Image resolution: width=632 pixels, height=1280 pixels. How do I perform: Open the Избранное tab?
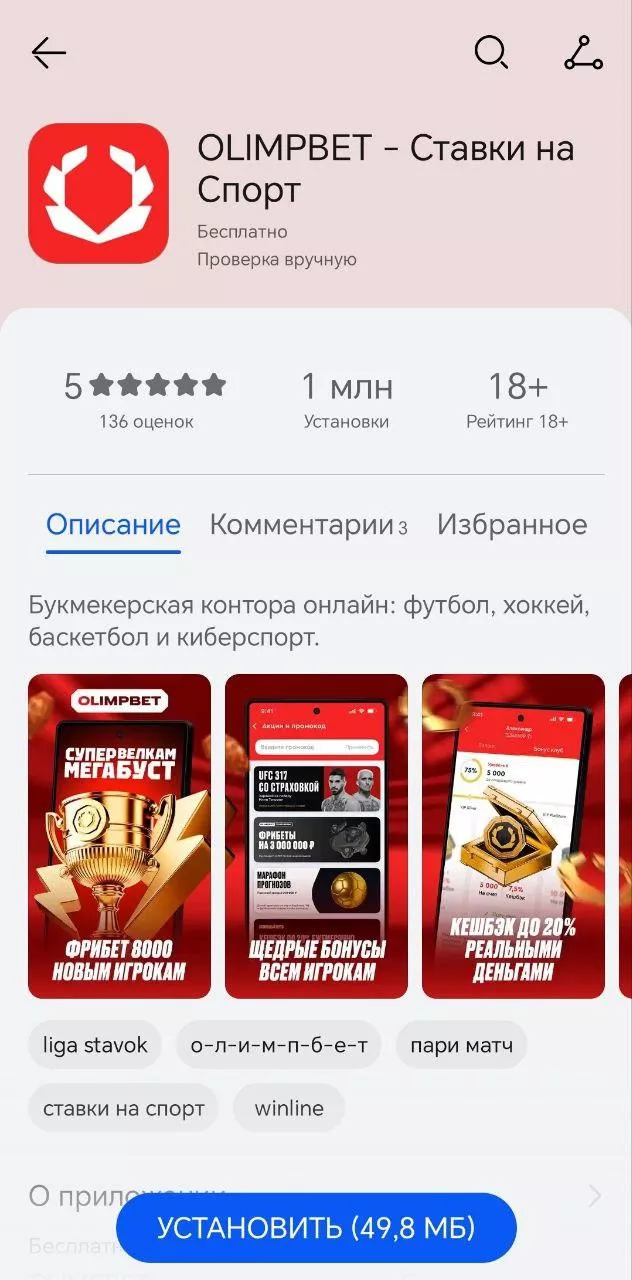click(x=512, y=525)
